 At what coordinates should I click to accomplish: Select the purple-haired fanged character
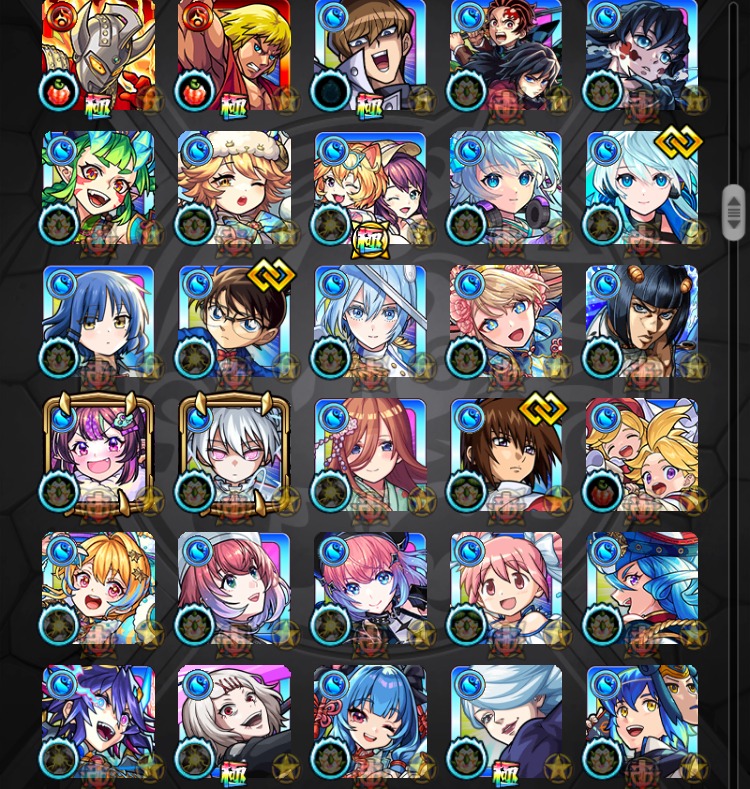pos(98,721)
